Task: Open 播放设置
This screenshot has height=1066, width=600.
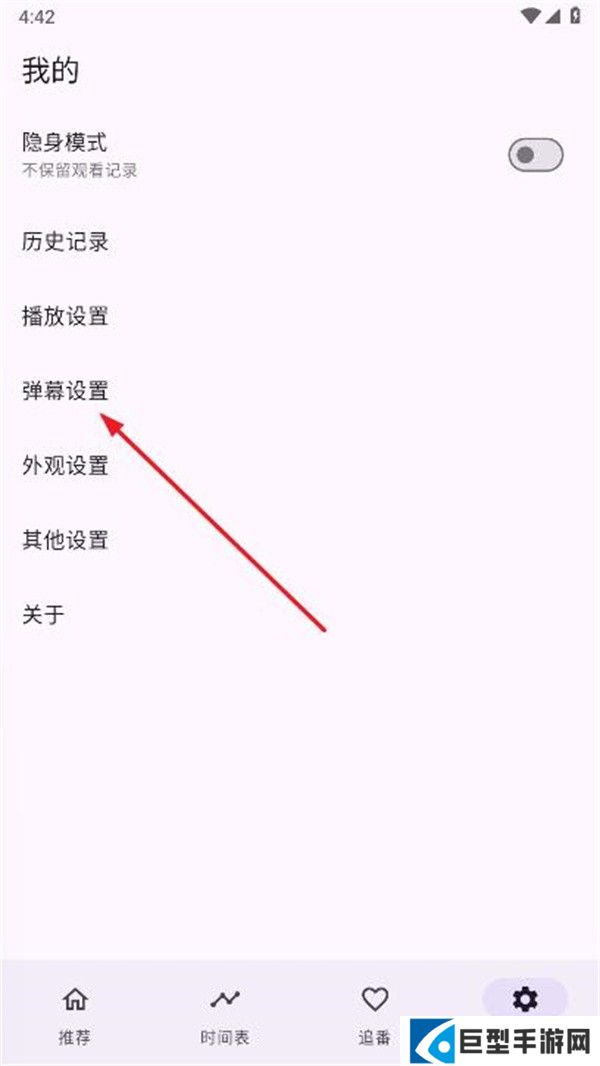Action: [65, 317]
